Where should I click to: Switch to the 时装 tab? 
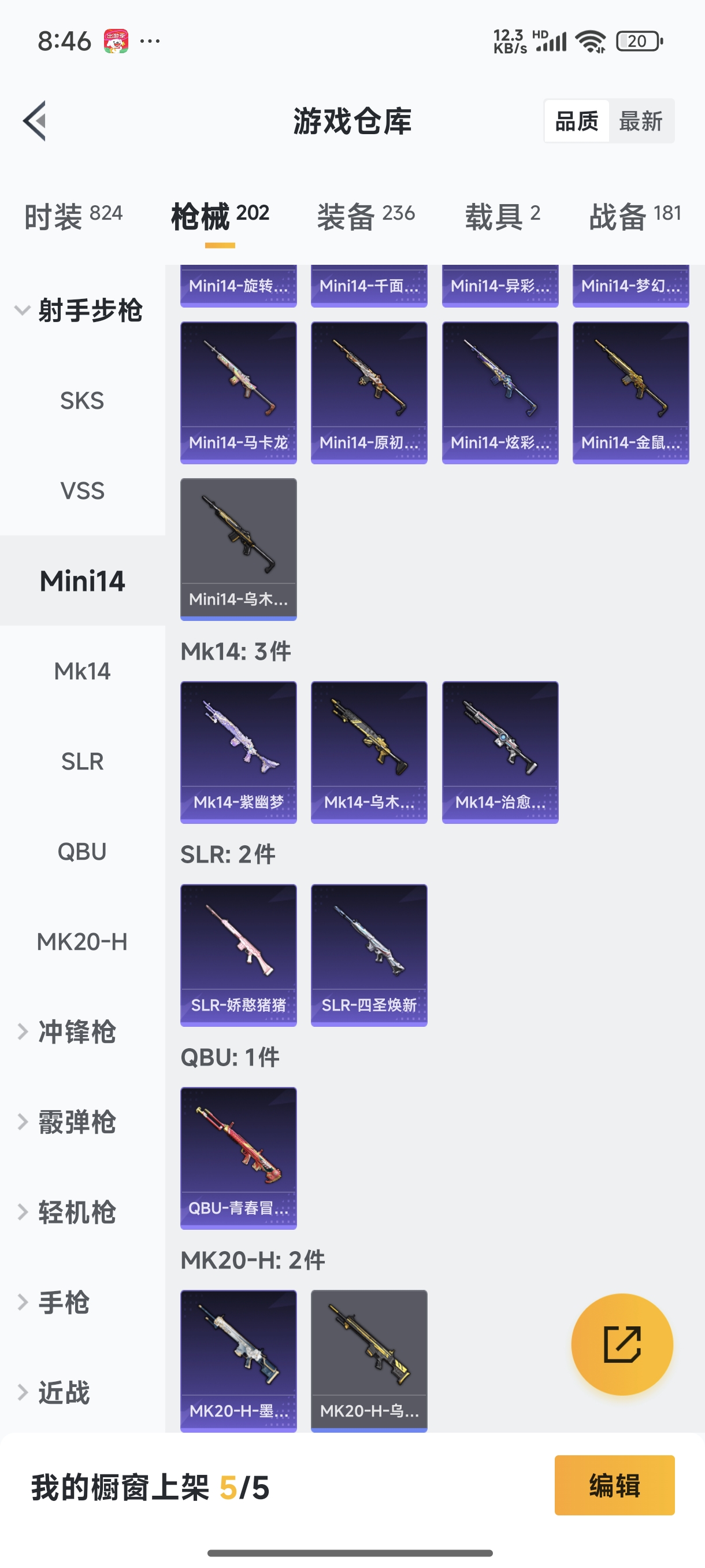click(x=73, y=216)
